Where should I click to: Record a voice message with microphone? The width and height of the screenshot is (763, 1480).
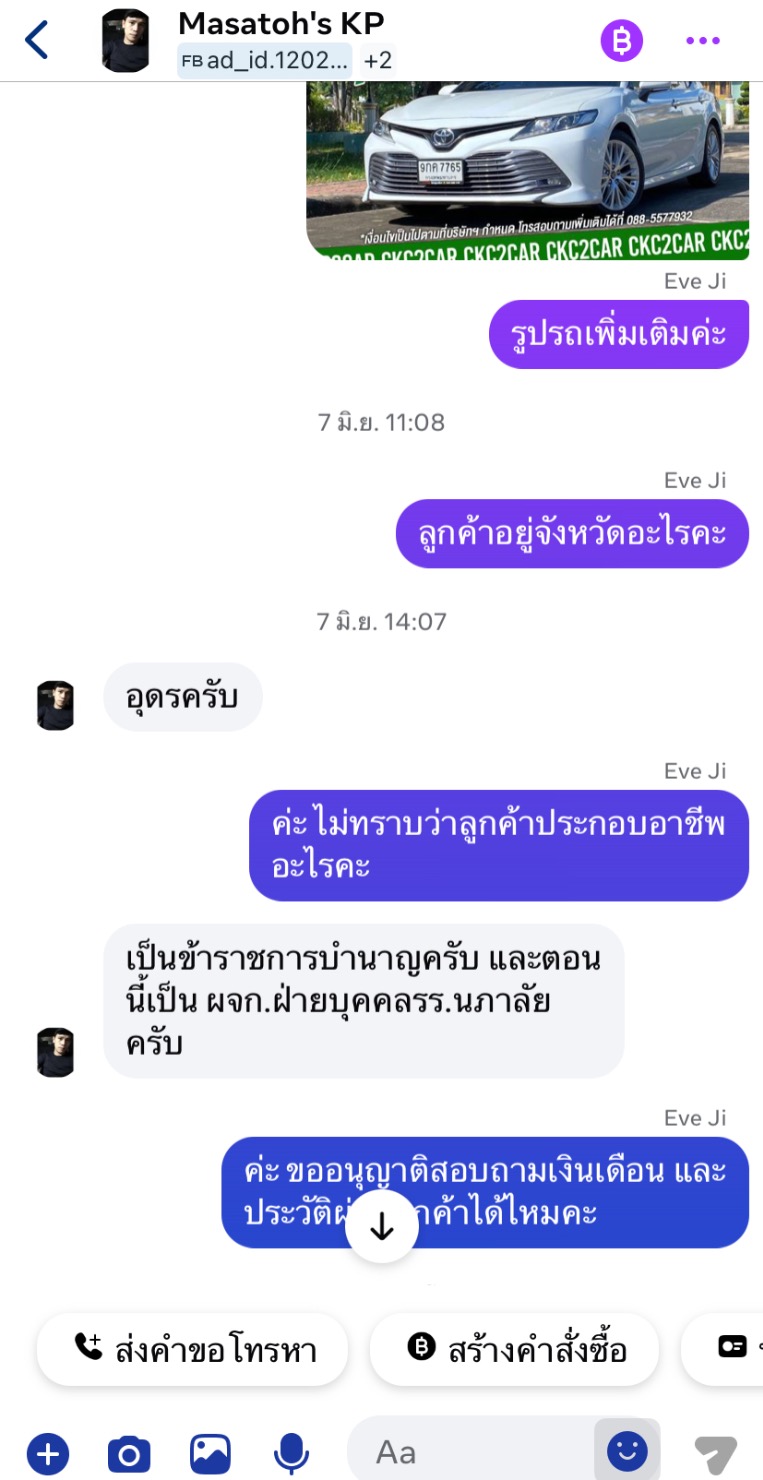(291, 1453)
